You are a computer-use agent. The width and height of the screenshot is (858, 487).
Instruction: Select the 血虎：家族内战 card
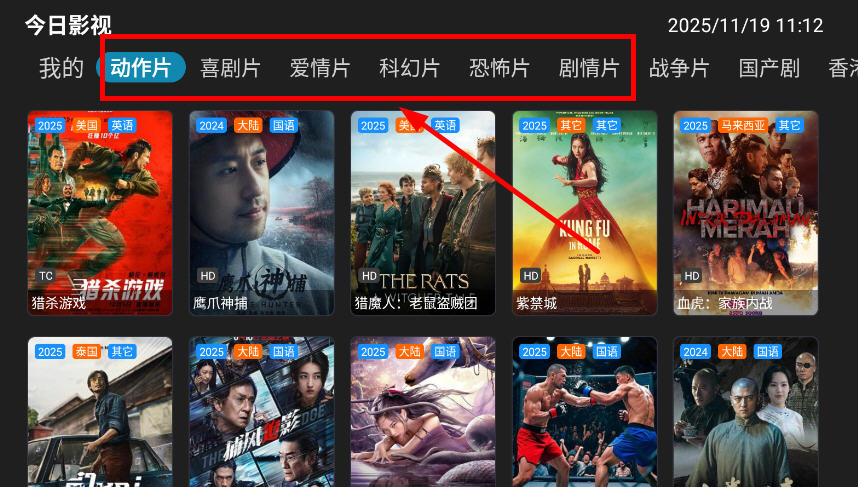(x=746, y=213)
